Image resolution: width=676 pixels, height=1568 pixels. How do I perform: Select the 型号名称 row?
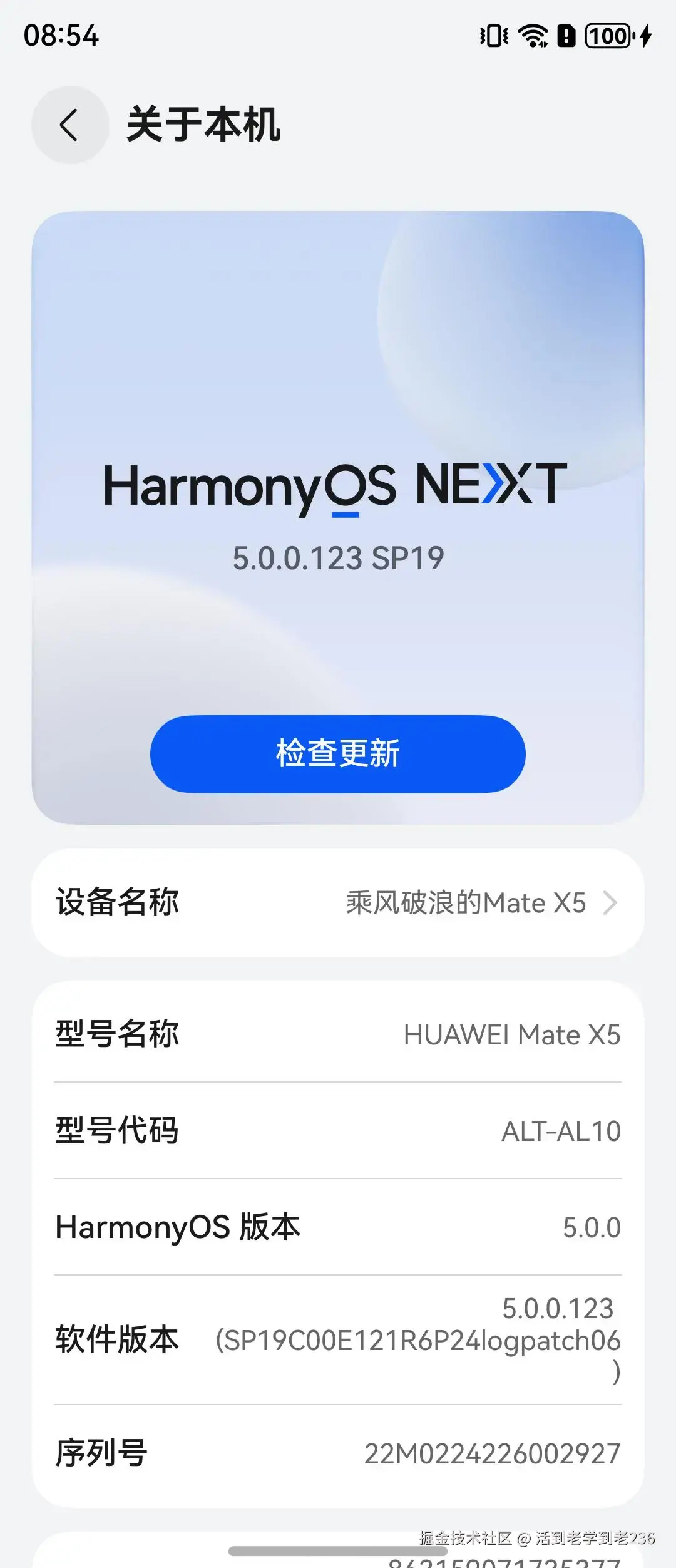click(x=338, y=1034)
